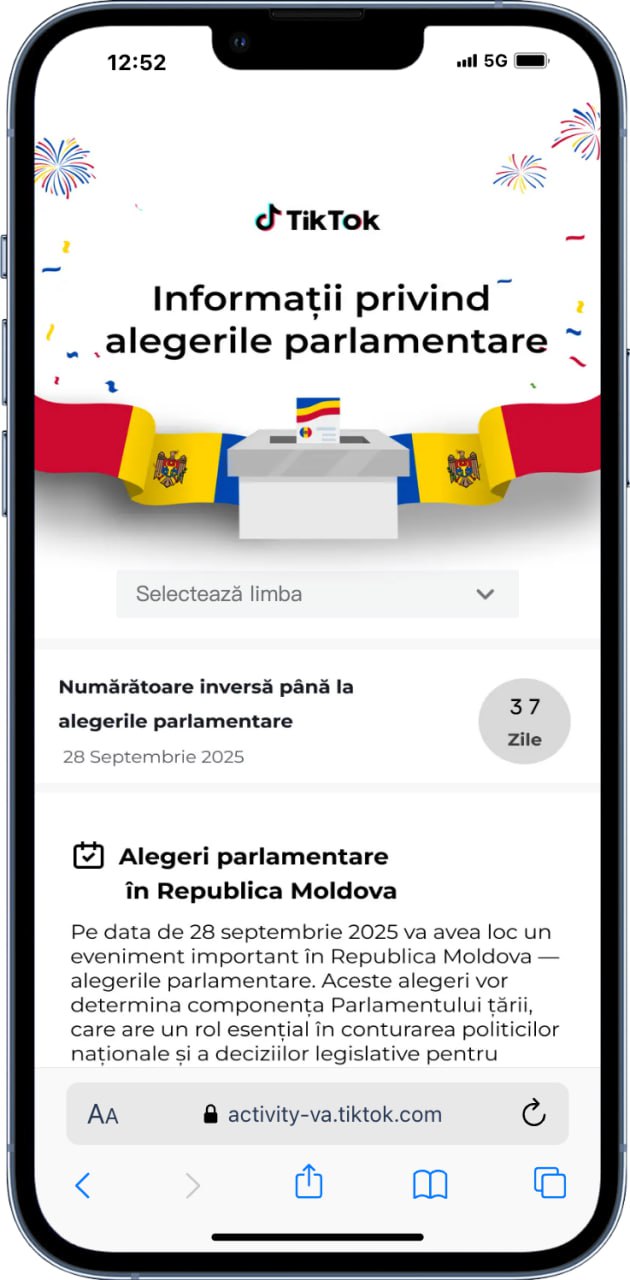
Task: Go back to the previous page
Action: pos(83,1185)
